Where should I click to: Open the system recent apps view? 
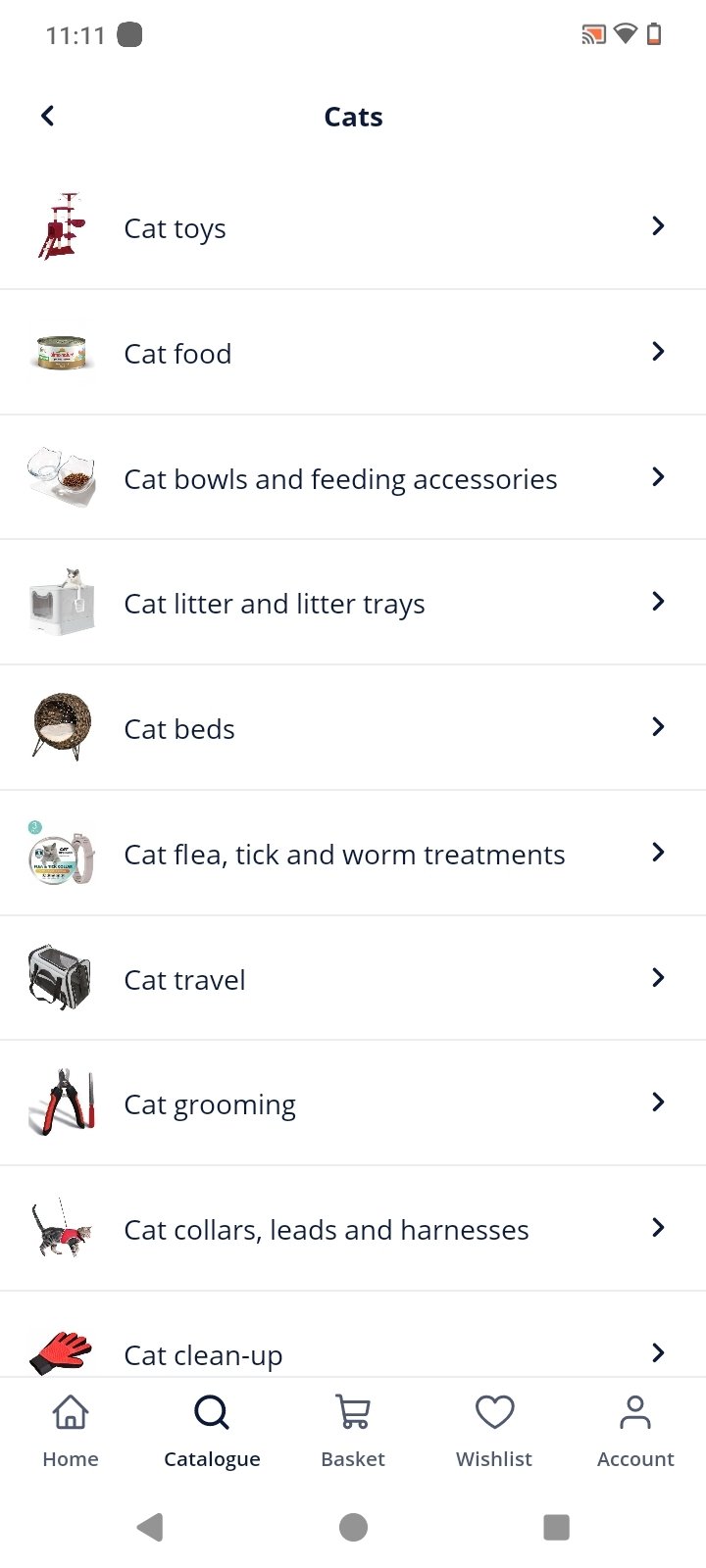pos(556,1527)
